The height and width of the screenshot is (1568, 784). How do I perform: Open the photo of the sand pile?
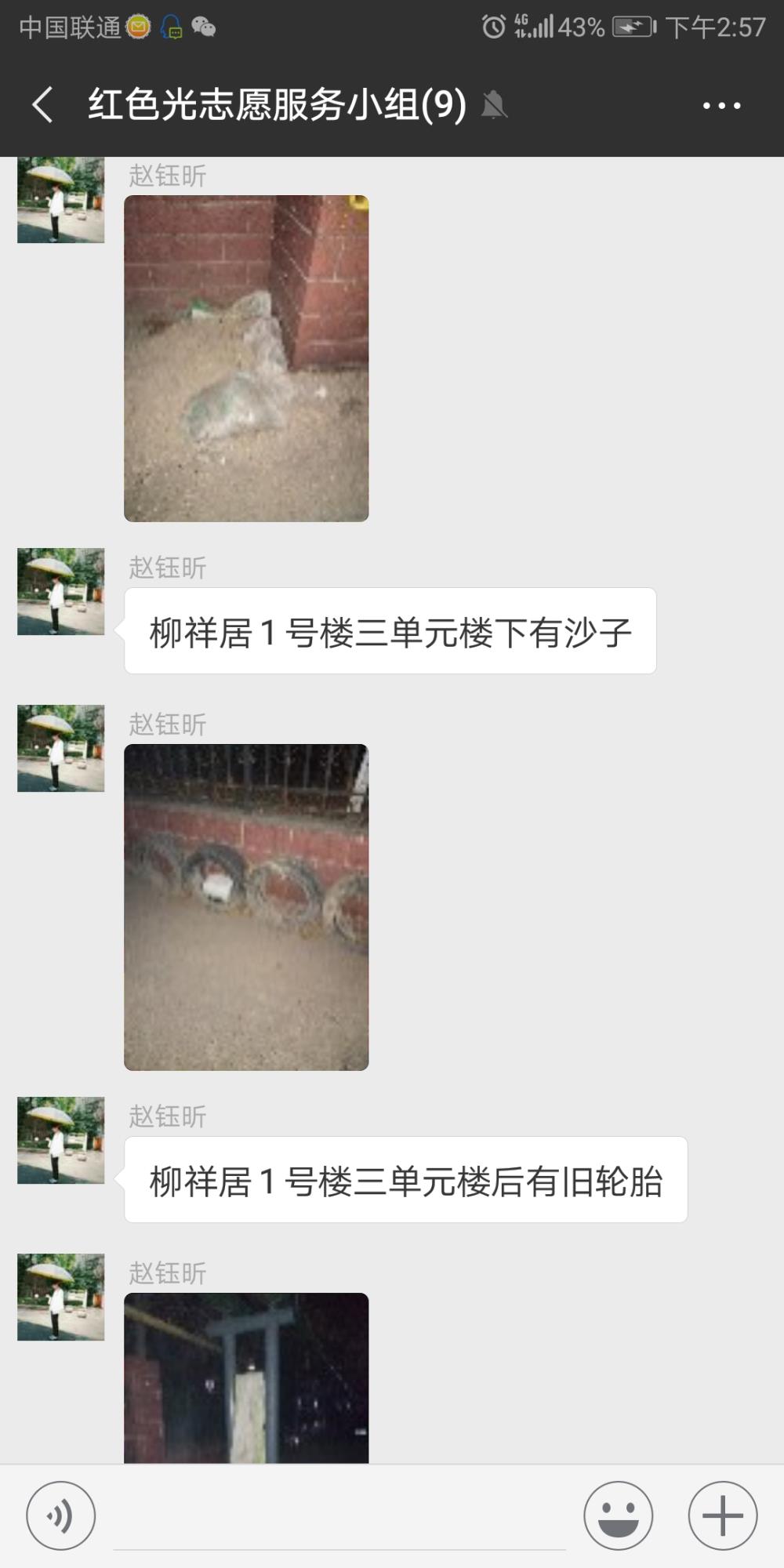pyautogui.click(x=246, y=358)
